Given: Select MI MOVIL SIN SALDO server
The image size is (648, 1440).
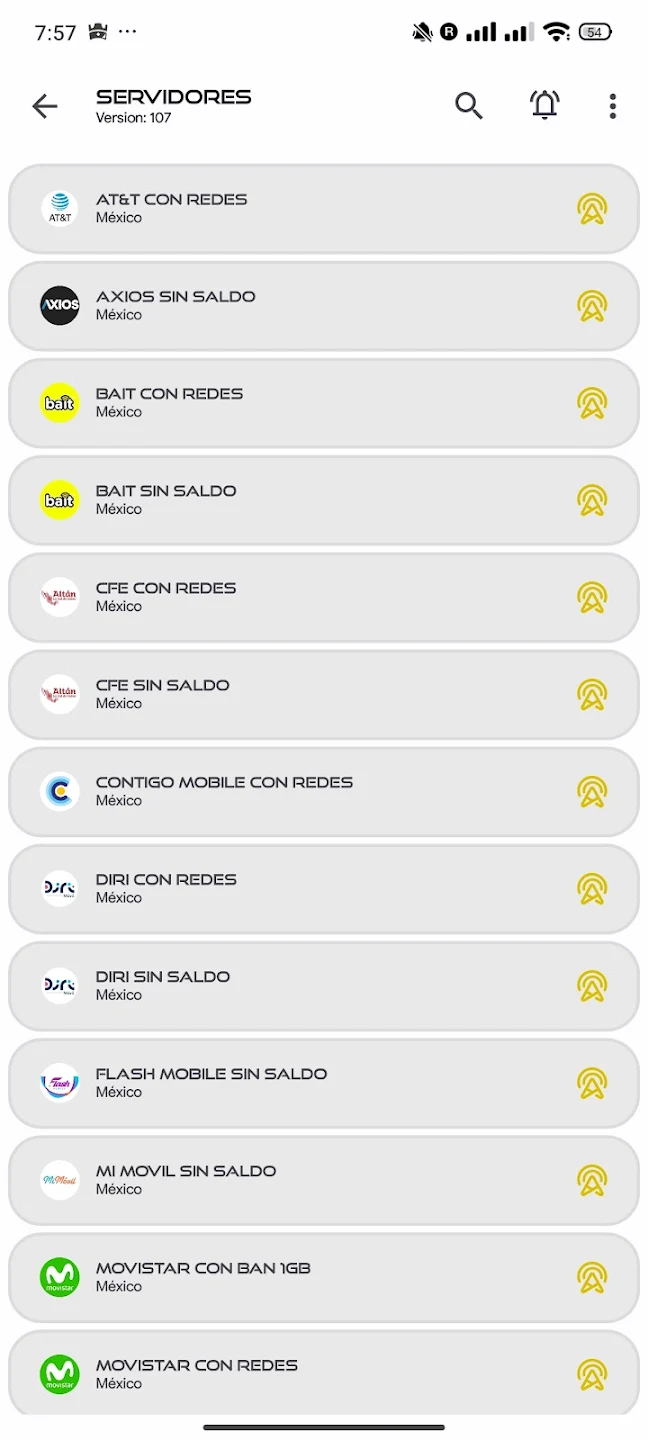Looking at the screenshot, I should tap(323, 1178).
